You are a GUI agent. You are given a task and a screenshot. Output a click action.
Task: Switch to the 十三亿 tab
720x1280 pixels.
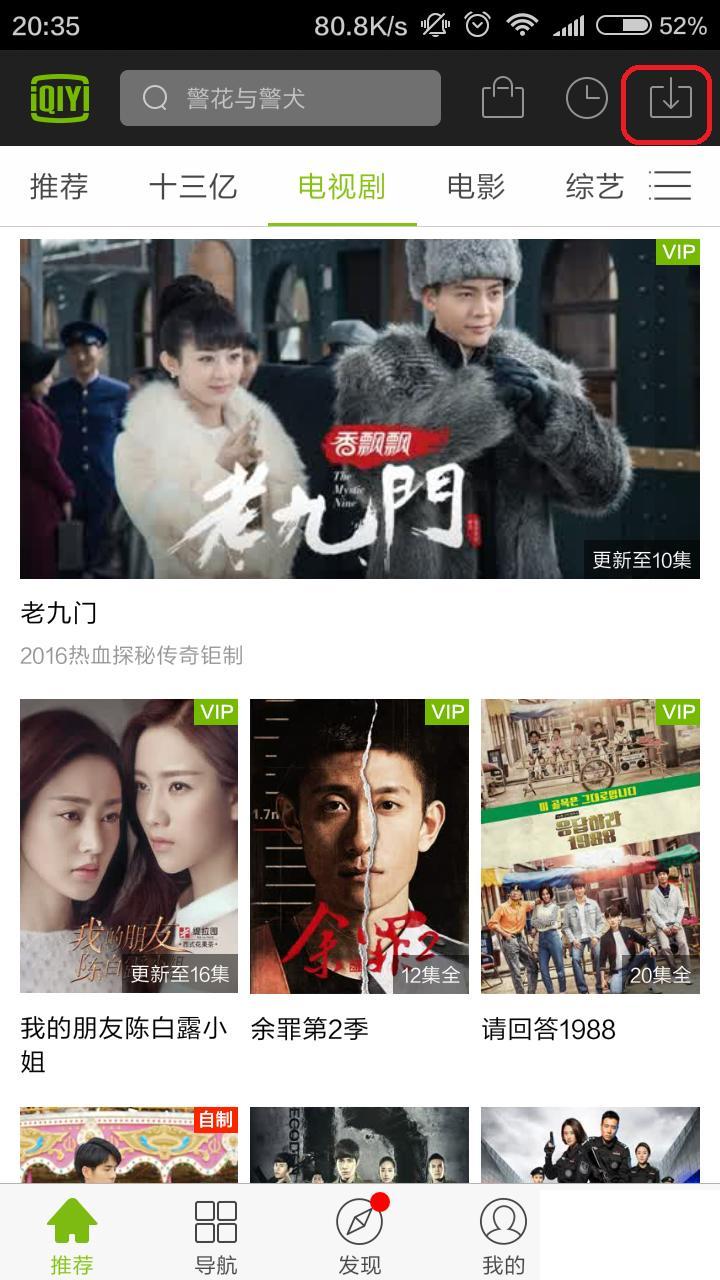point(193,187)
